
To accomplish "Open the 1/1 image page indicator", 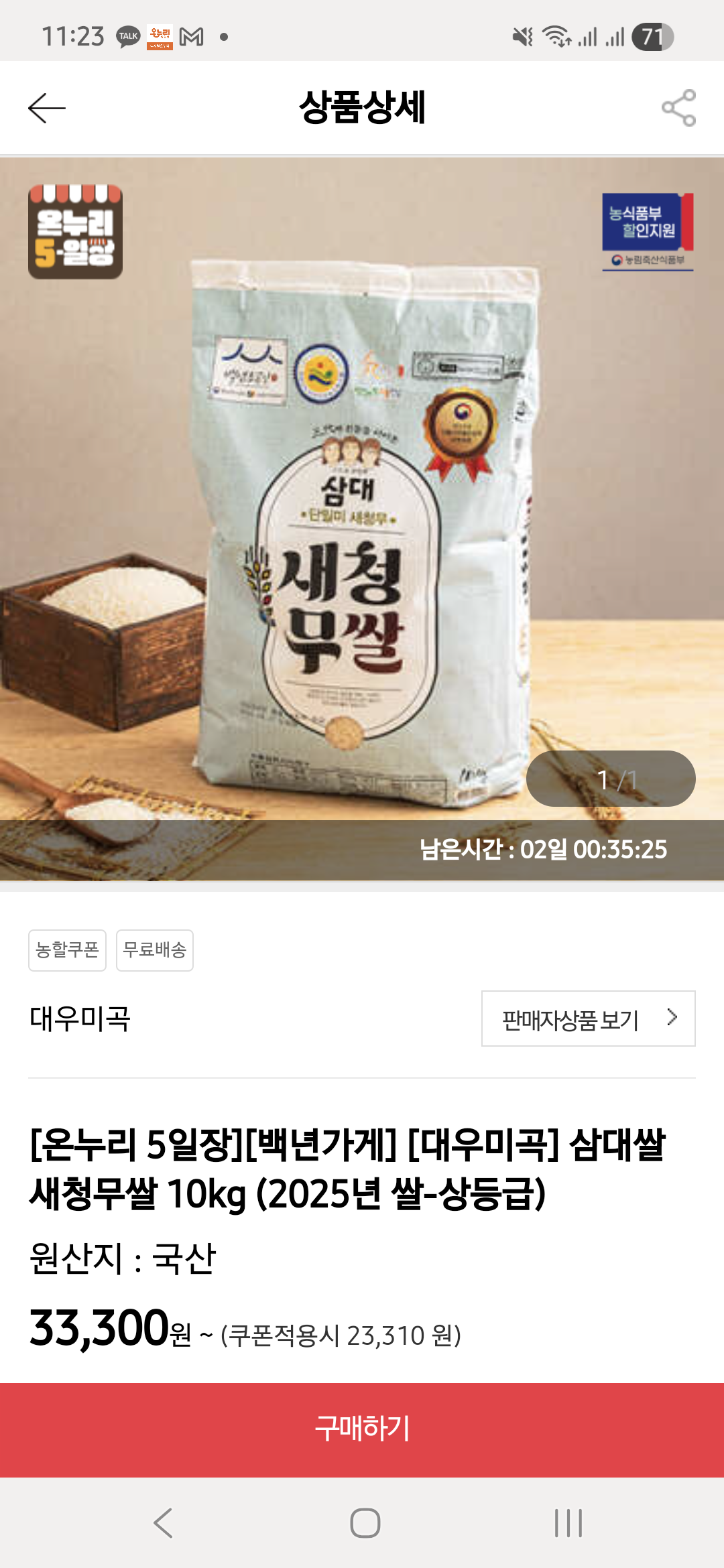I will [611, 779].
